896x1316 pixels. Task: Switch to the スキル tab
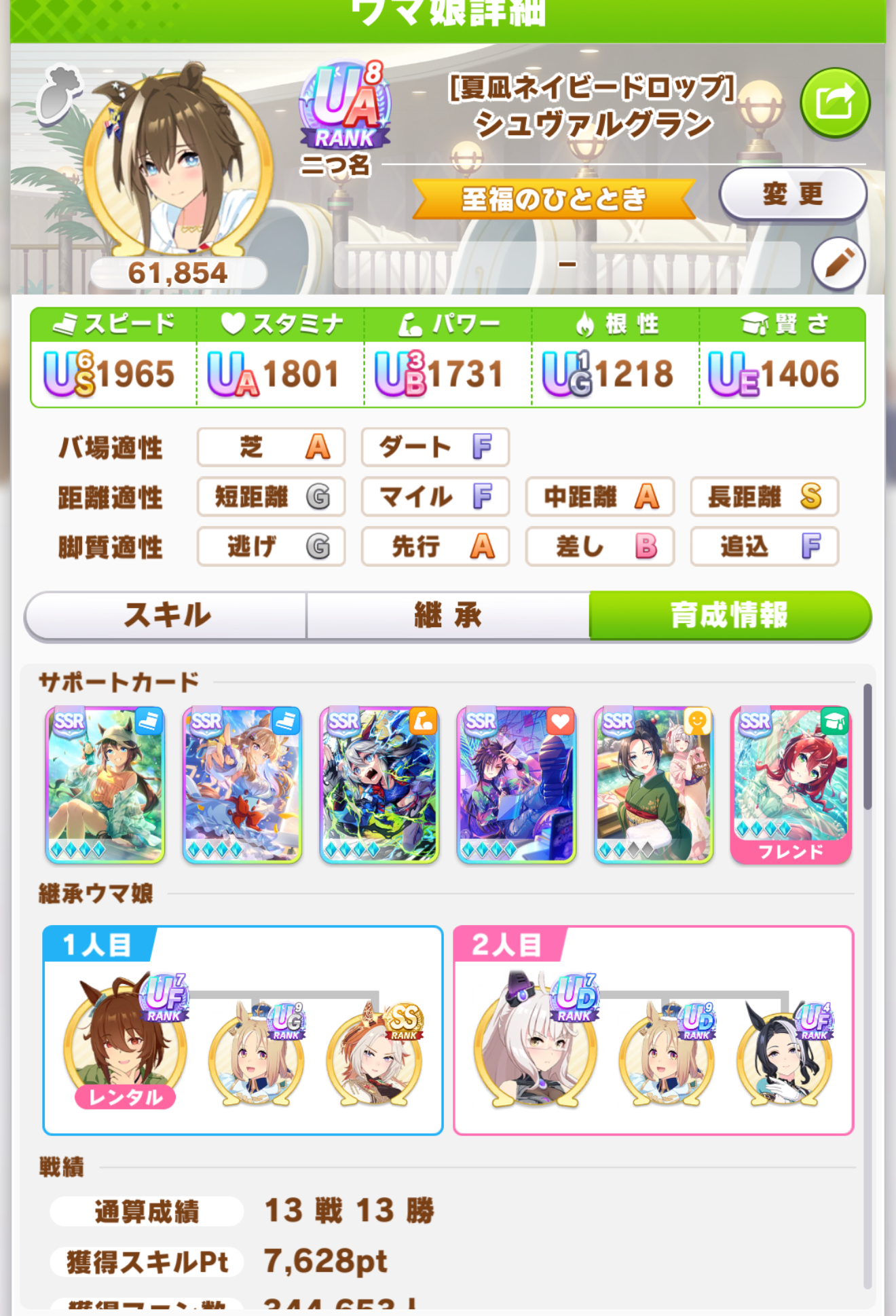167,616
